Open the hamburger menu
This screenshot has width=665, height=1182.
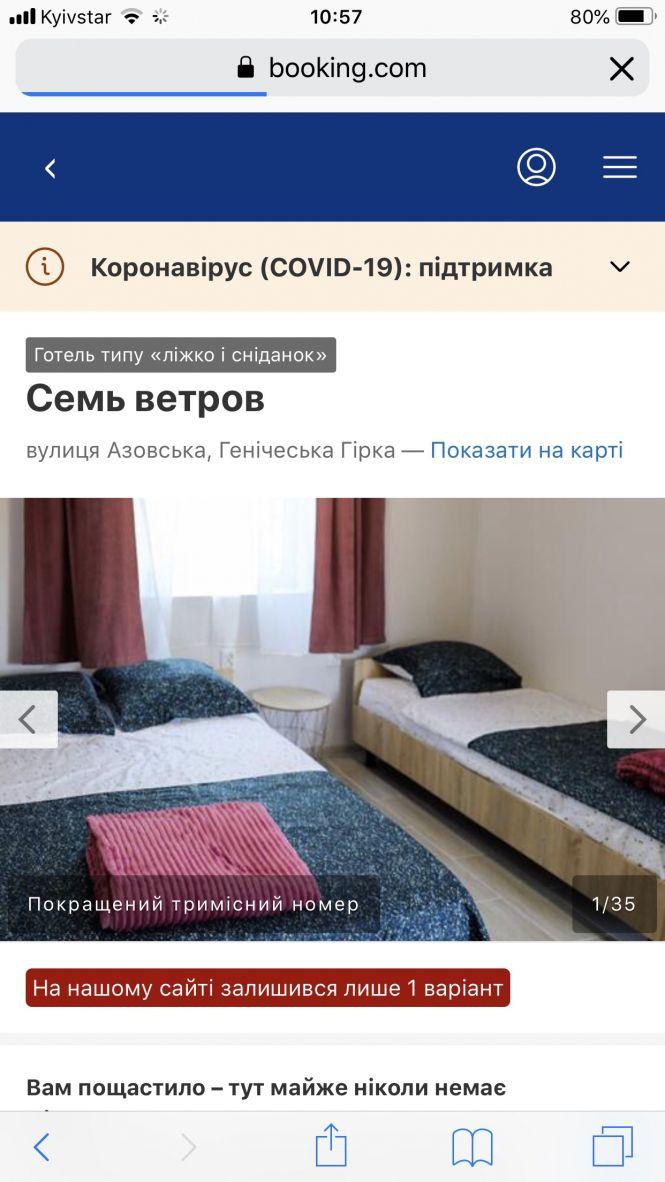tap(620, 167)
